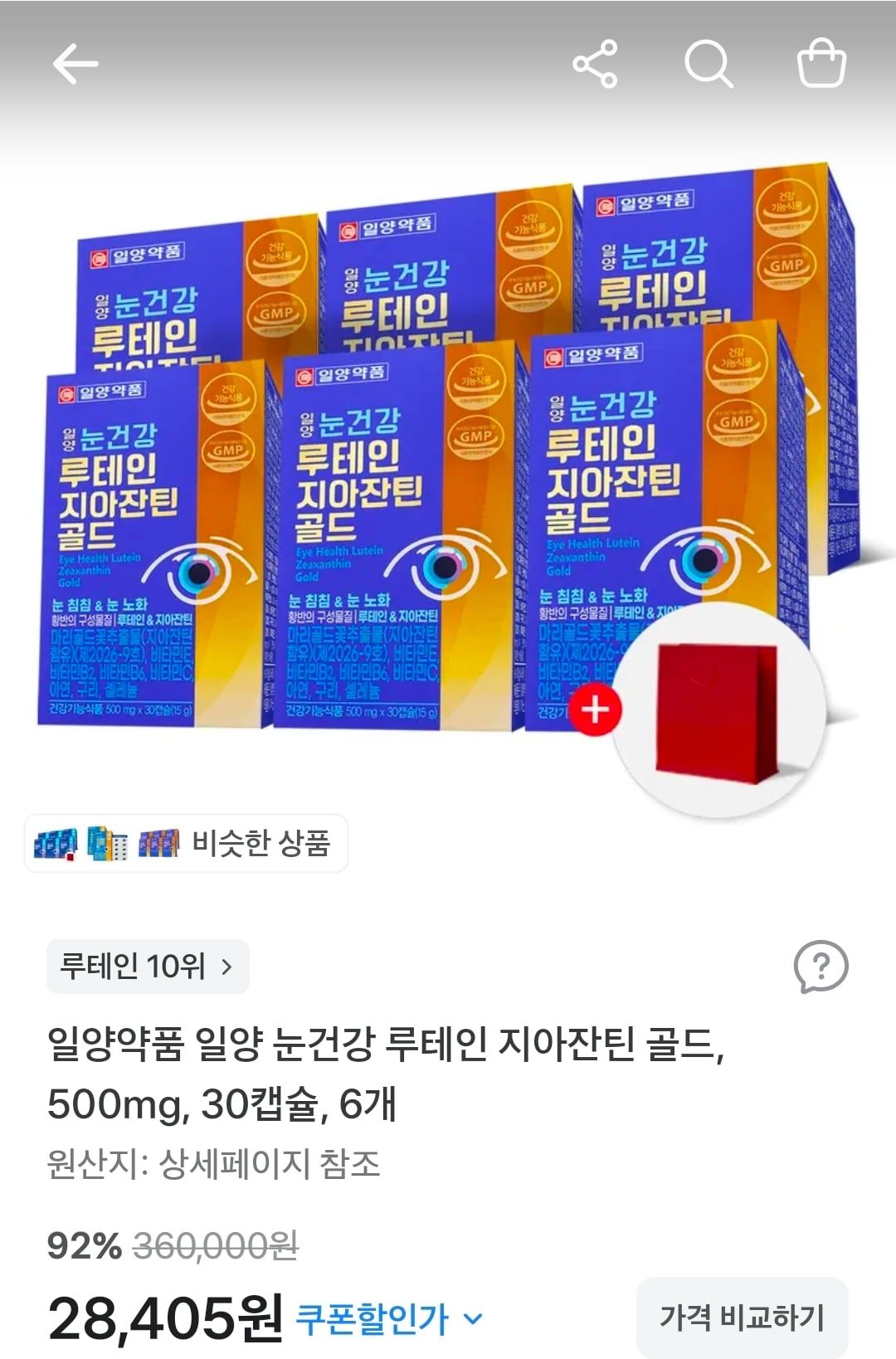Open the main product image
Viewport: 896px width, 1359px height.
pyautogui.click(x=448, y=481)
